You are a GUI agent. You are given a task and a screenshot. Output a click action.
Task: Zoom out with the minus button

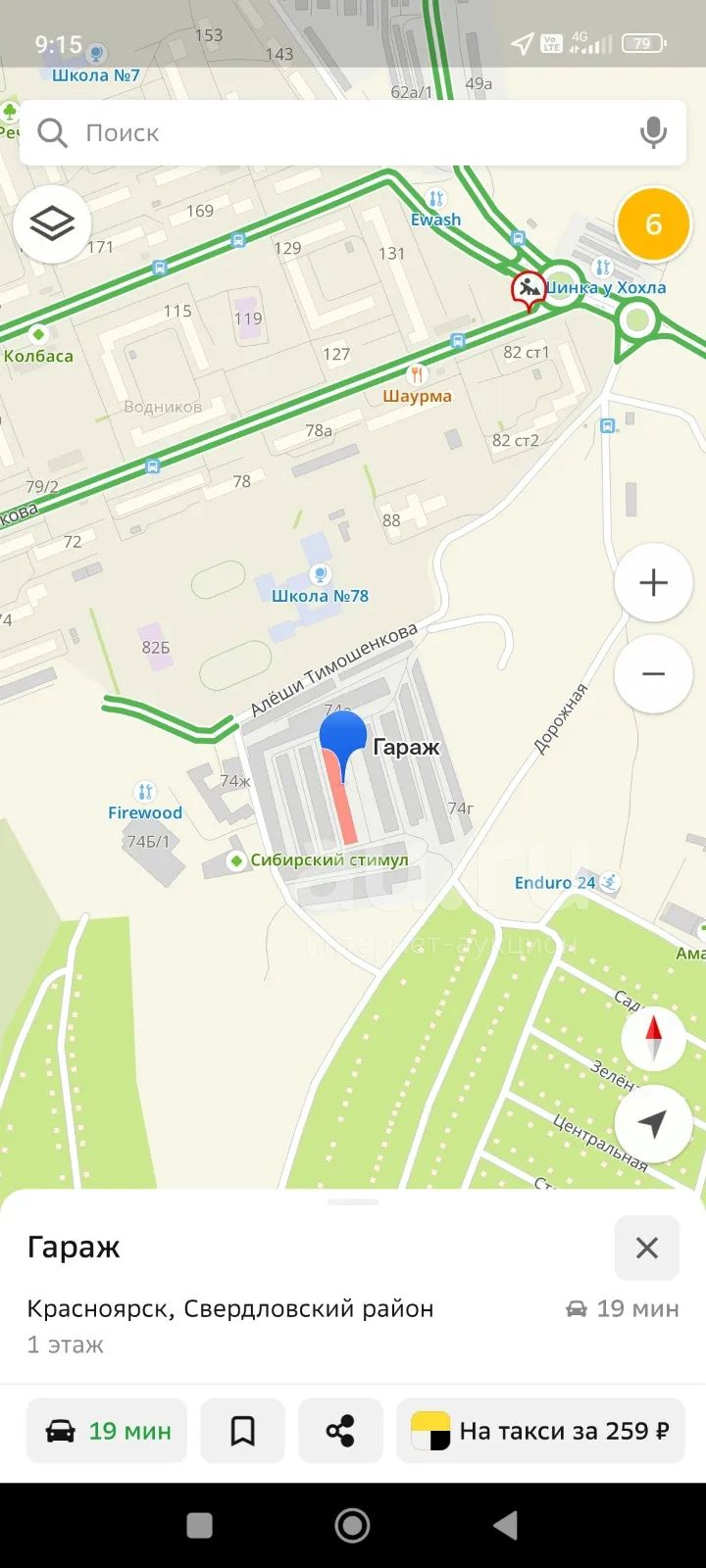pyautogui.click(x=653, y=673)
